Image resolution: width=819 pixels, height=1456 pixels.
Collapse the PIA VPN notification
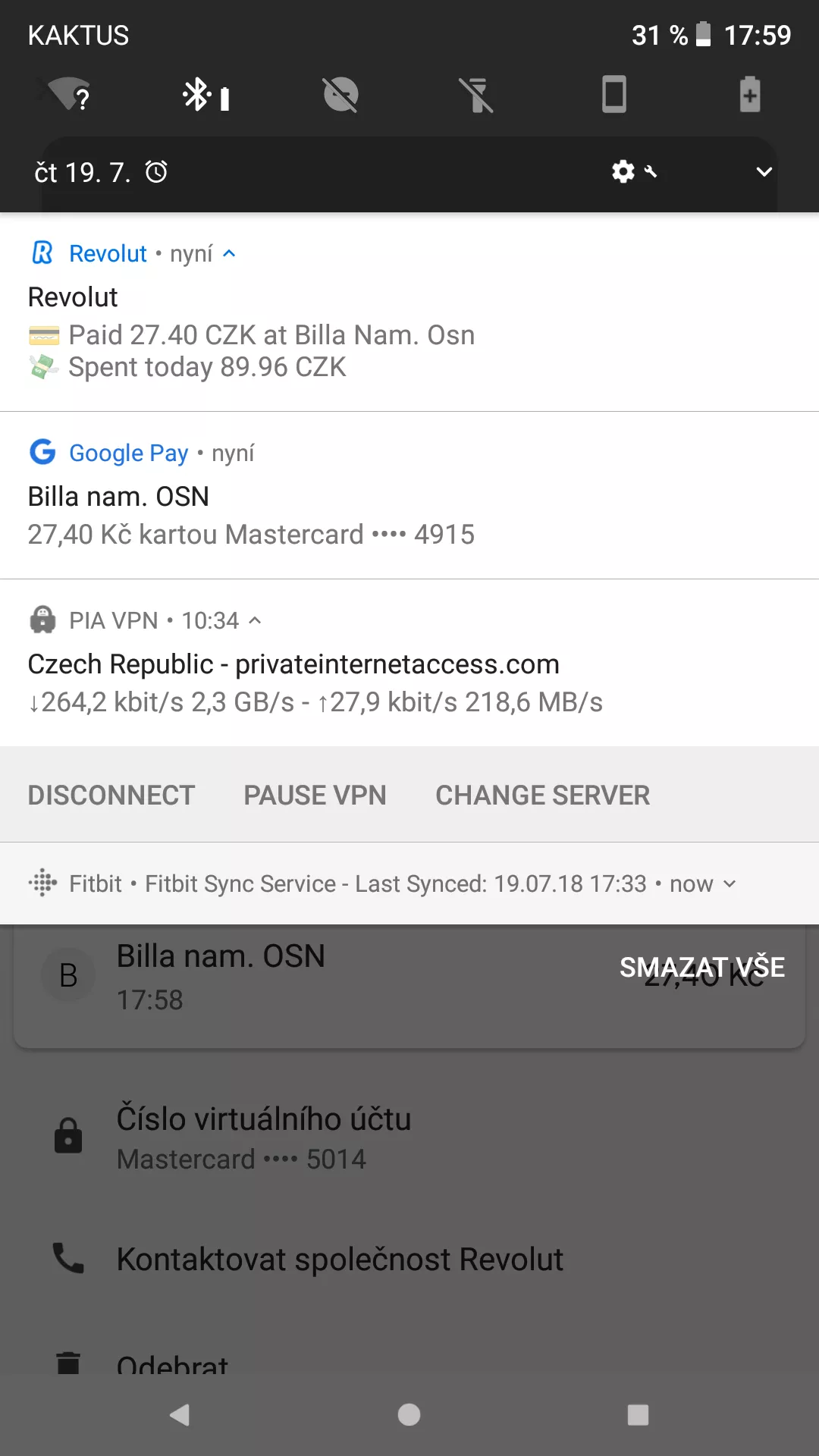point(256,620)
